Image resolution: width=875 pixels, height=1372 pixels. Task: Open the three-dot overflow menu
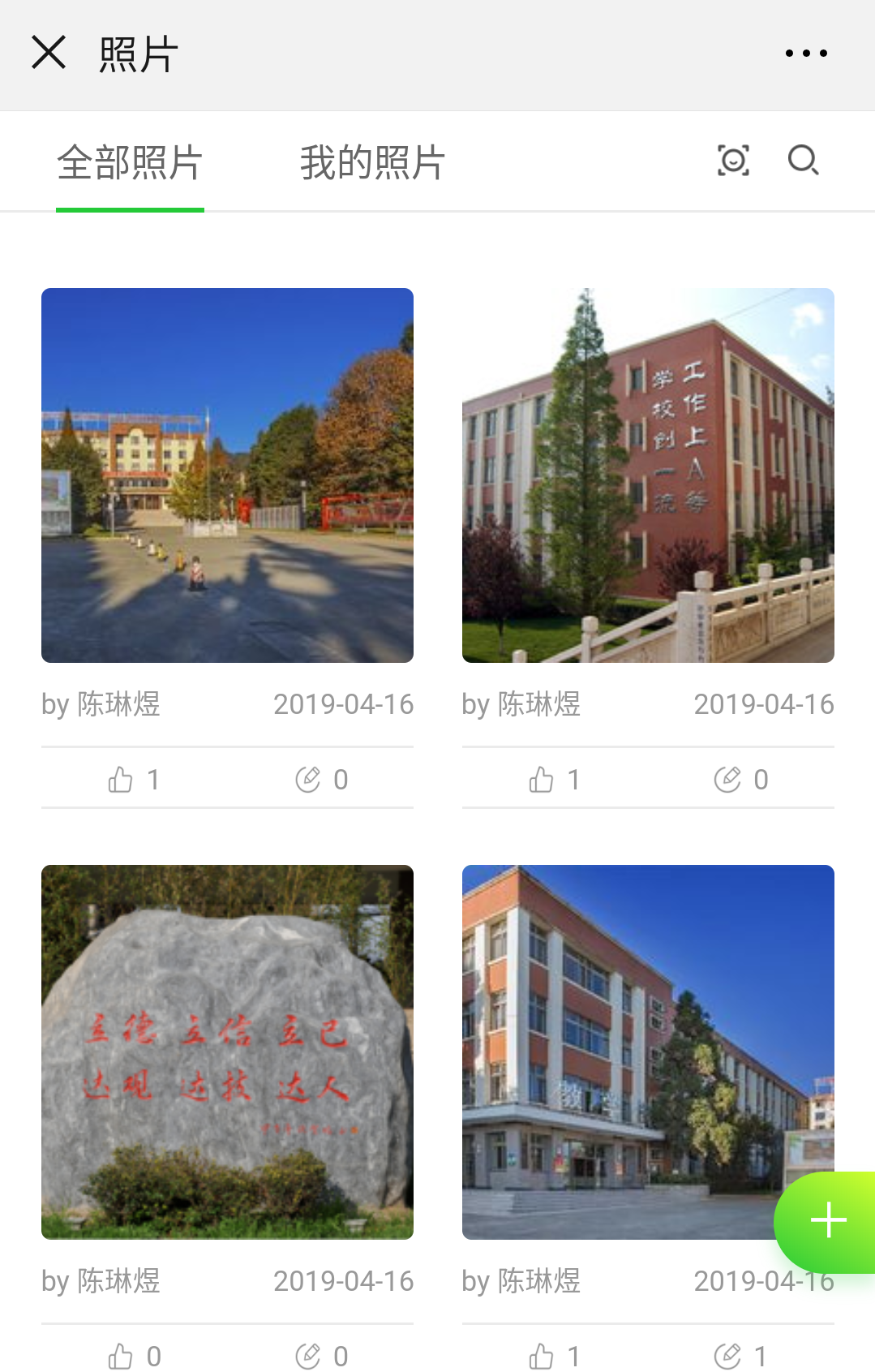coord(806,54)
